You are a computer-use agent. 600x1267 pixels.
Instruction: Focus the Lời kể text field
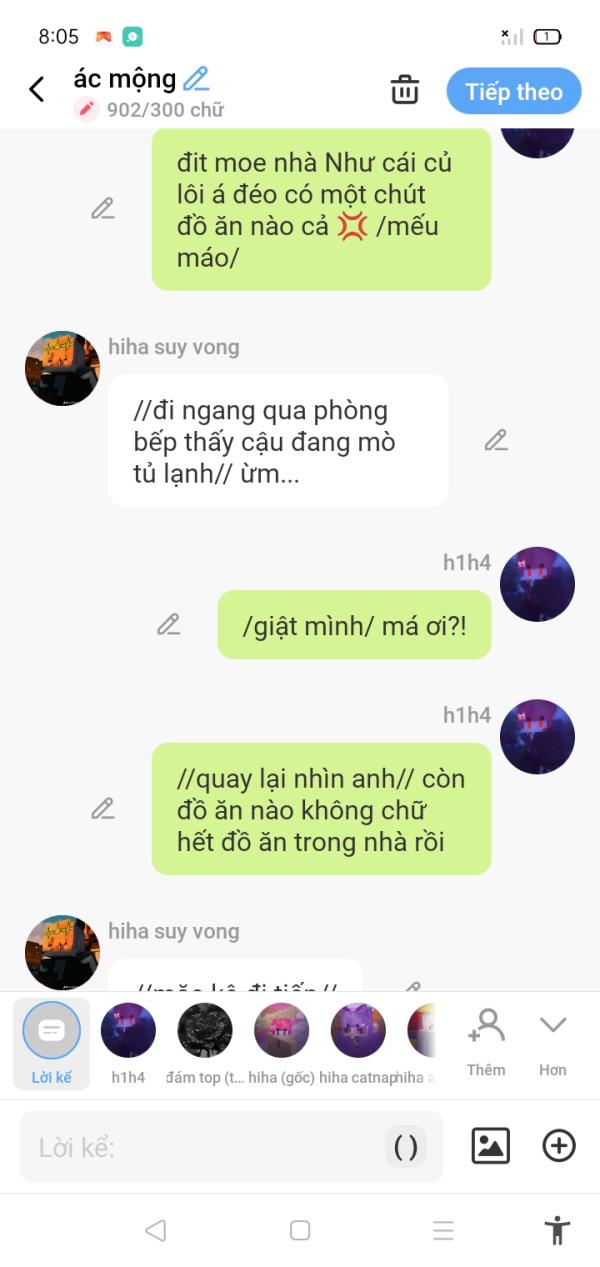[x=200, y=1147]
